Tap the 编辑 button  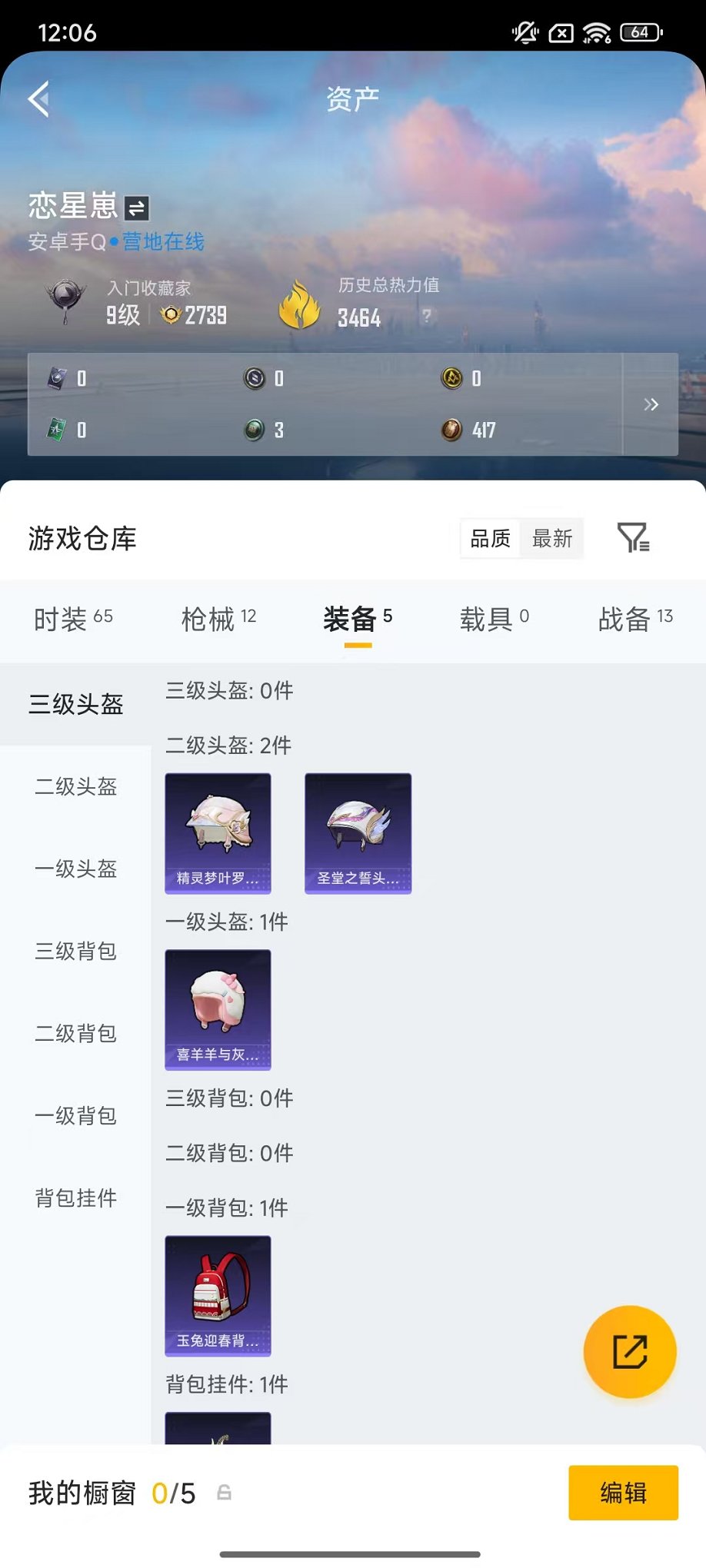pos(623,1491)
